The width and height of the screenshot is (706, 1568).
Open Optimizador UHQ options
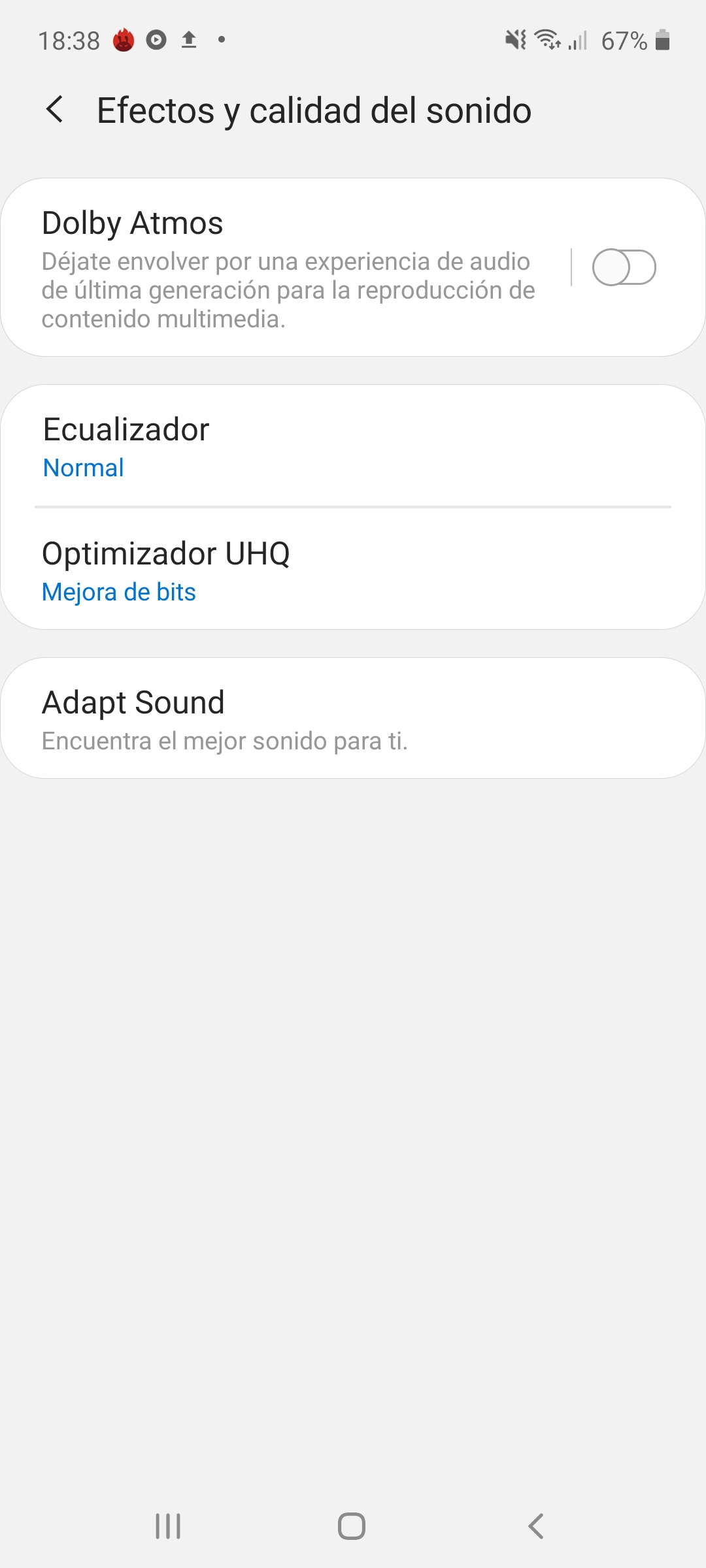pyautogui.click(x=353, y=570)
